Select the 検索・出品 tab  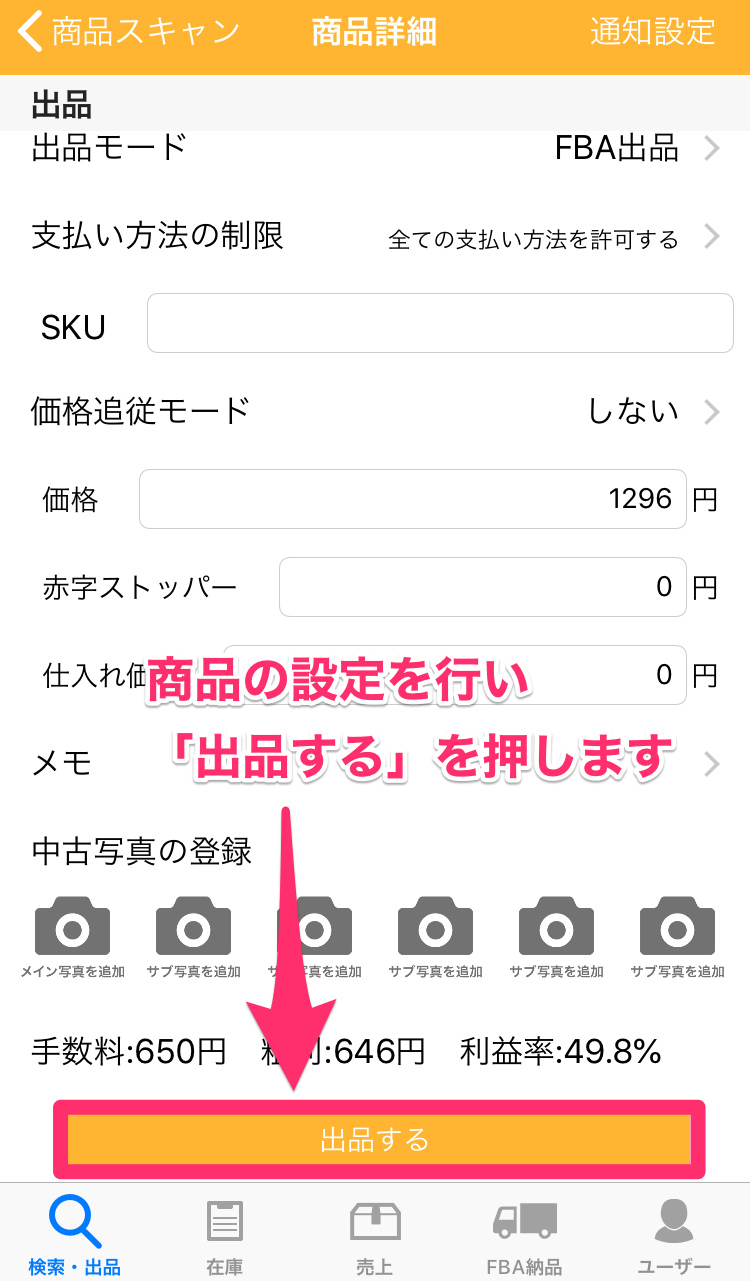coord(75,1238)
